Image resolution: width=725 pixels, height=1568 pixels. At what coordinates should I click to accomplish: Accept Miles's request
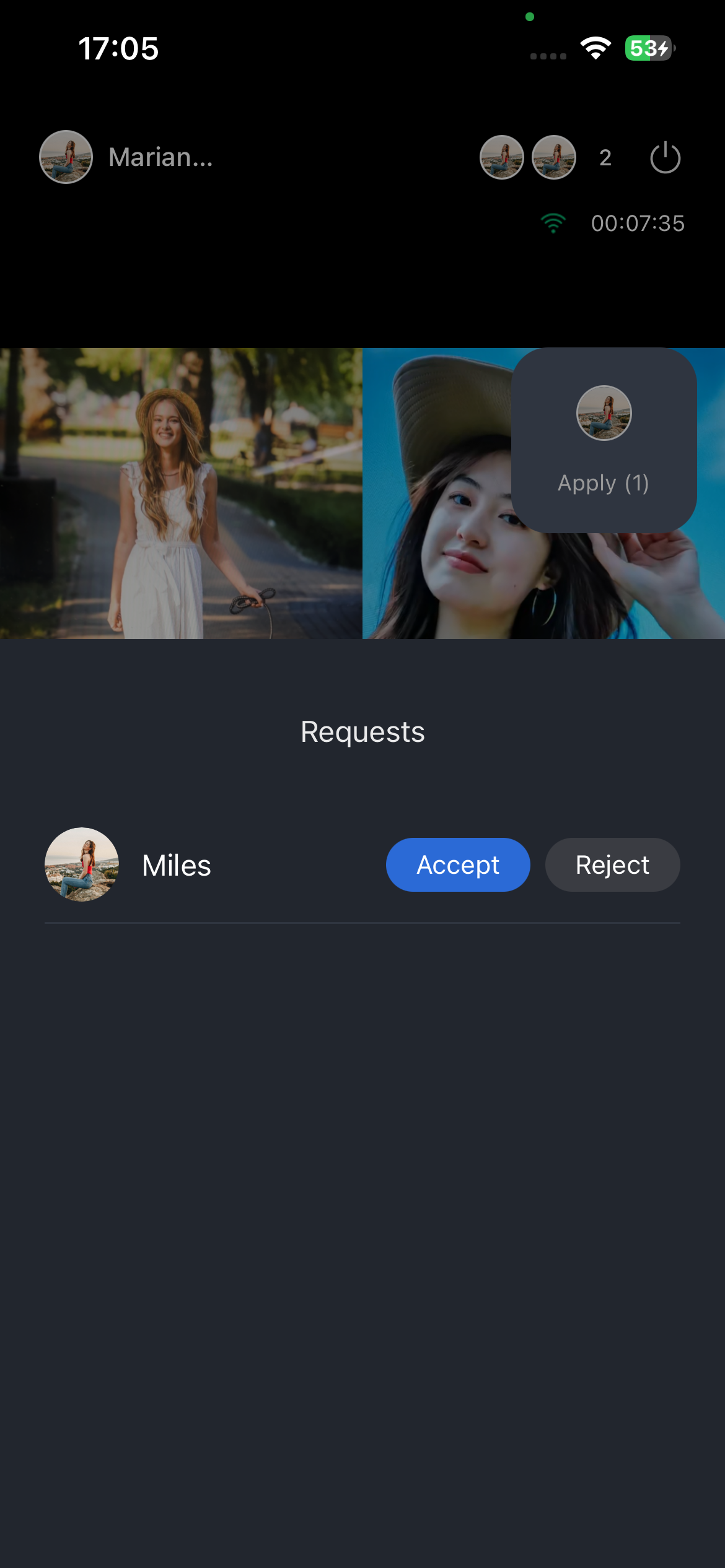click(x=458, y=865)
